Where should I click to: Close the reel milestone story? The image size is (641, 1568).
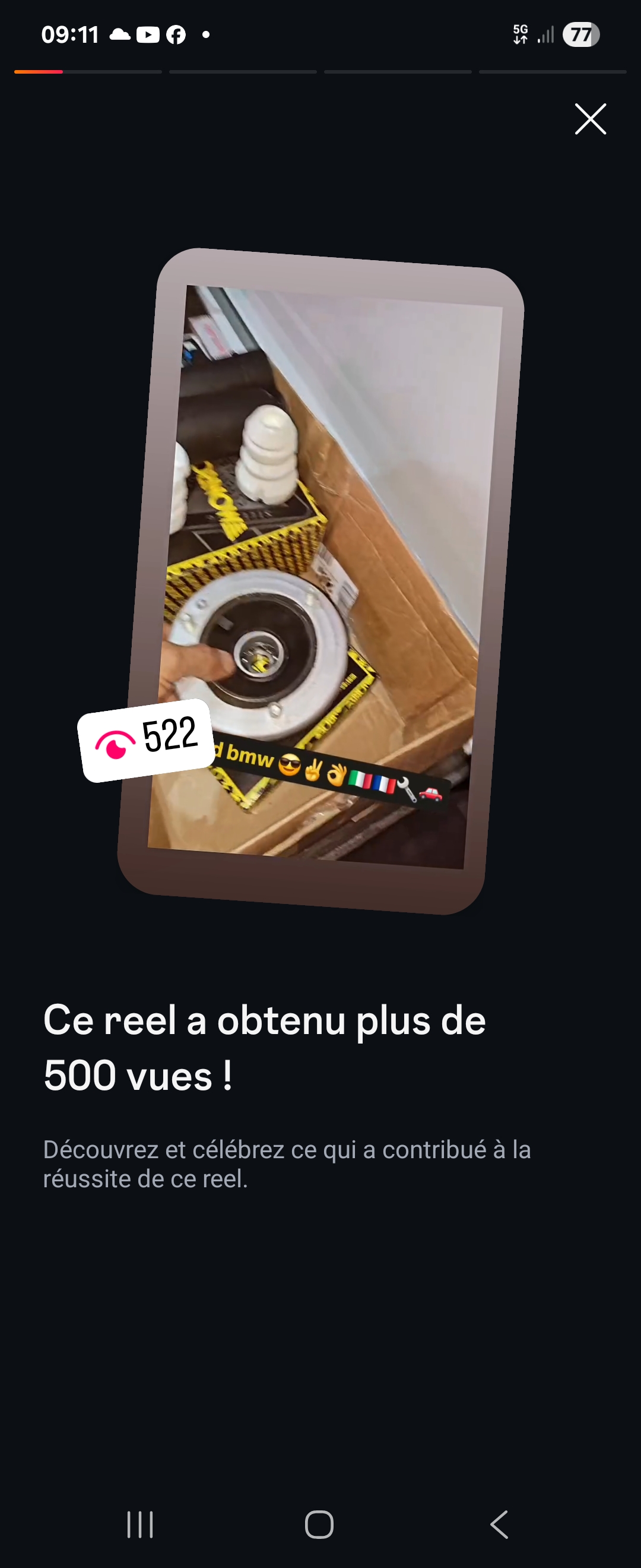(590, 119)
